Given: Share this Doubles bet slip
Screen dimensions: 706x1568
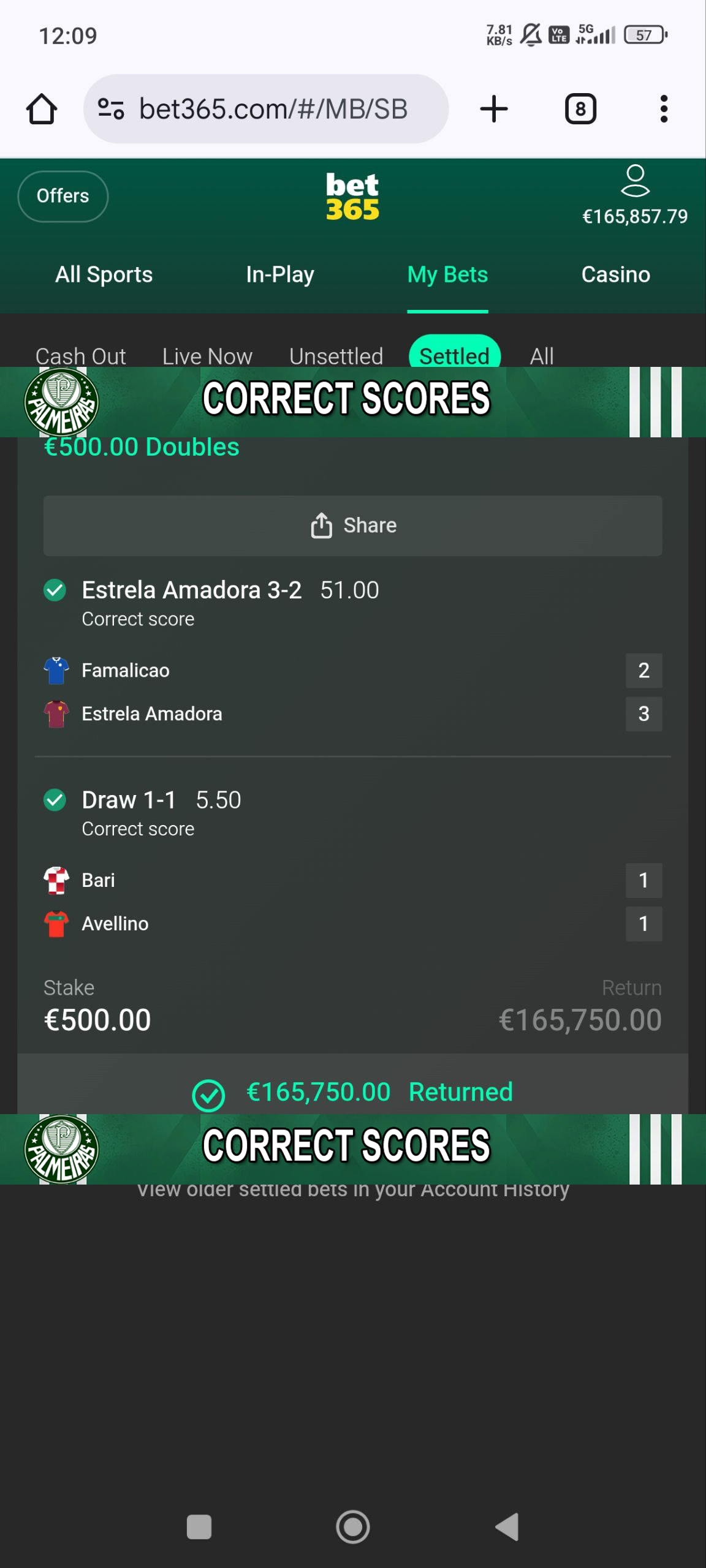Looking at the screenshot, I should (352, 526).
